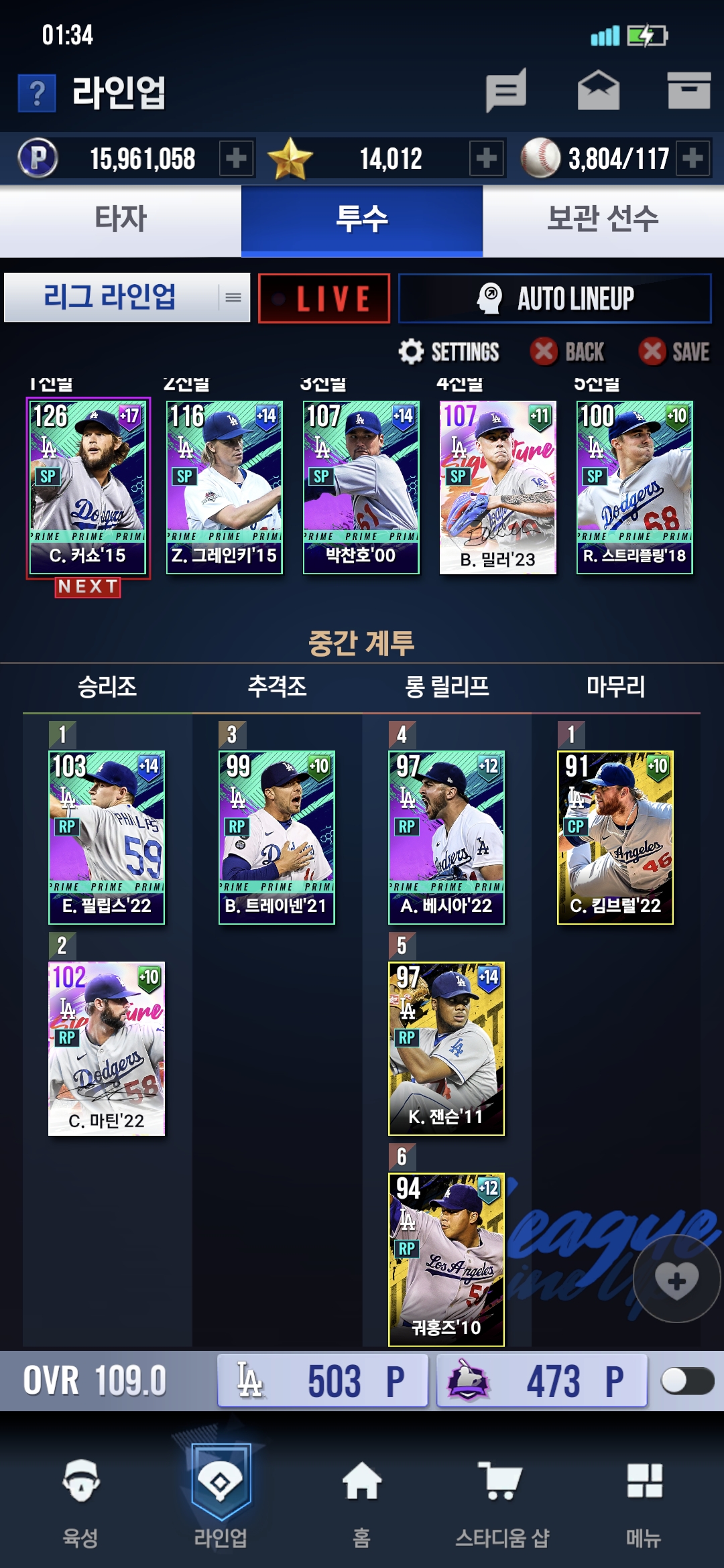Toggle the switch beside 473 P
This screenshot has width=724, height=1568.
(687, 1380)
